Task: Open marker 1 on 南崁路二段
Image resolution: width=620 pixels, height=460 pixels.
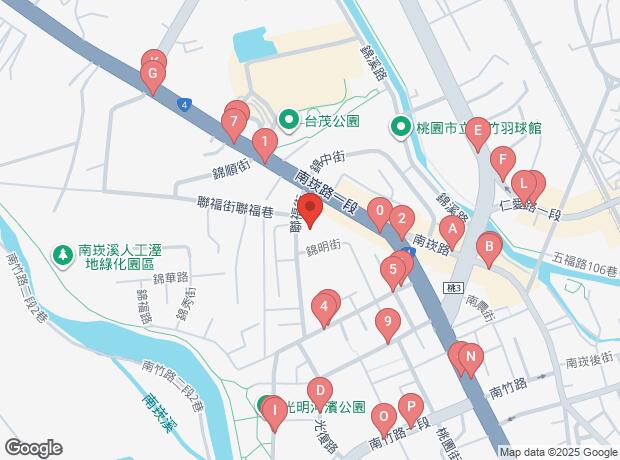Action: coord(263,144)
